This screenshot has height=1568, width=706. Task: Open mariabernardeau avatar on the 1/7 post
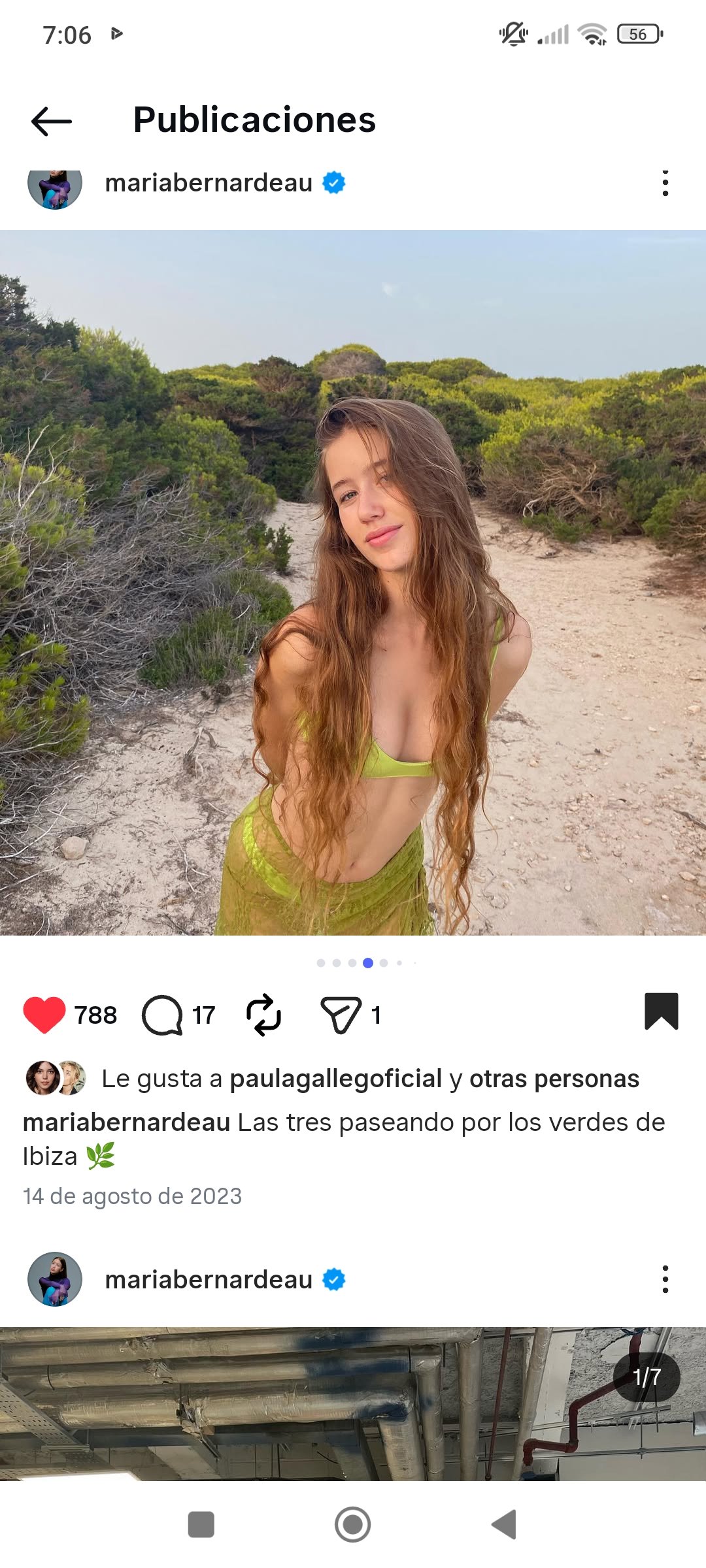point(55,1279)
